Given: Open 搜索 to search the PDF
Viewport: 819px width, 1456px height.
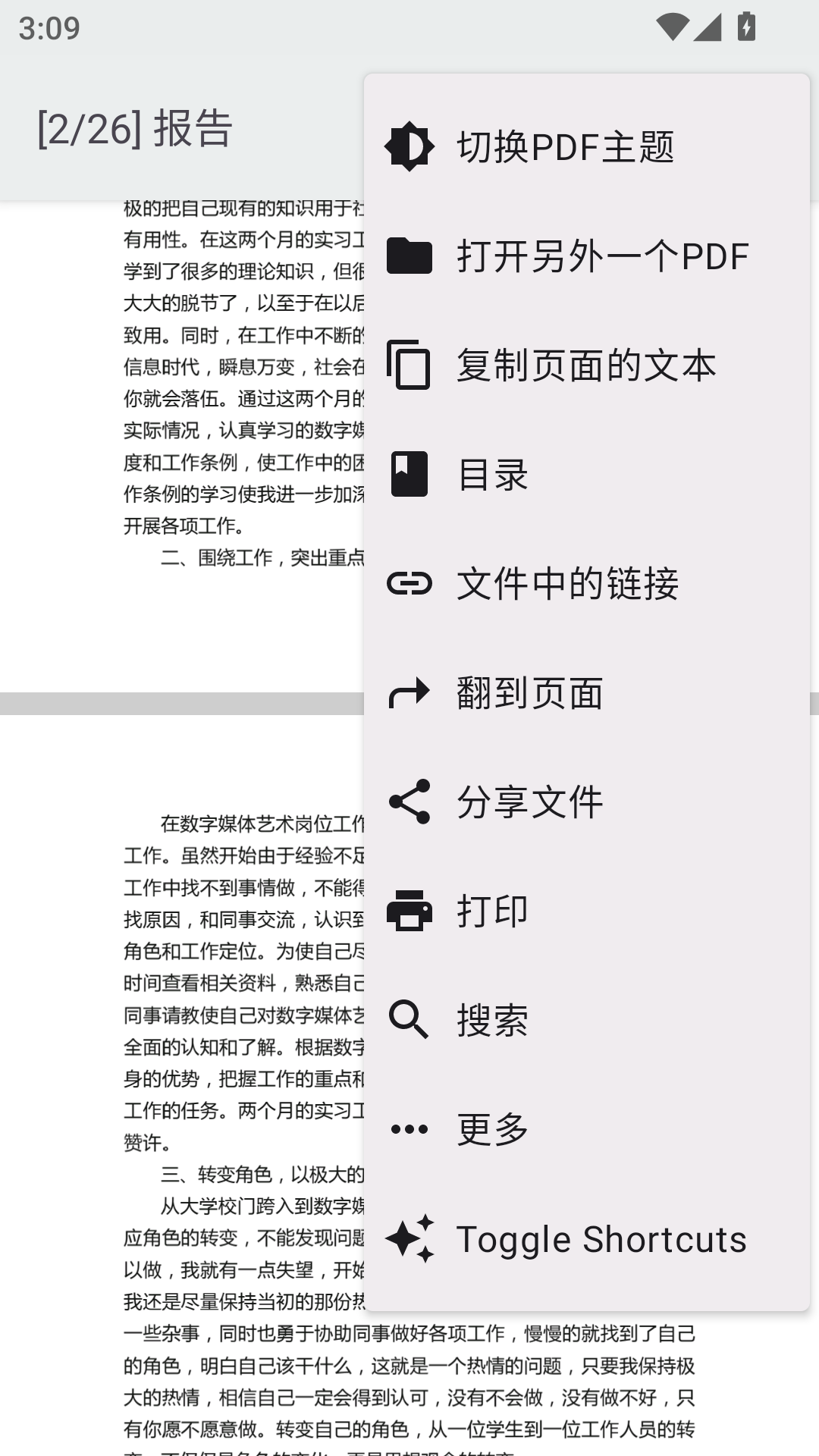Looking at the screenshot, I should 587,1020.
